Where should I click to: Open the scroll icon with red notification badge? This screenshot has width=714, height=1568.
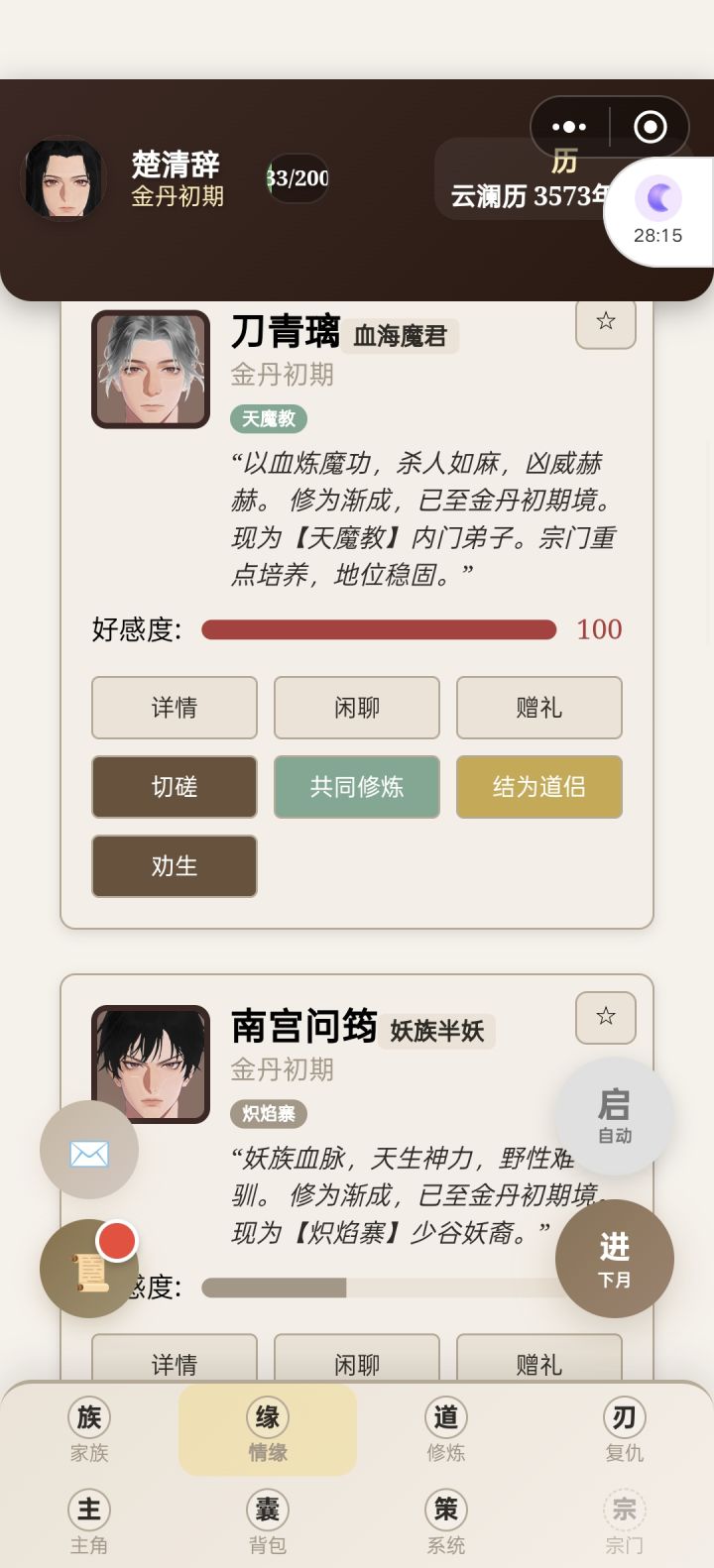click(88, 1269)
